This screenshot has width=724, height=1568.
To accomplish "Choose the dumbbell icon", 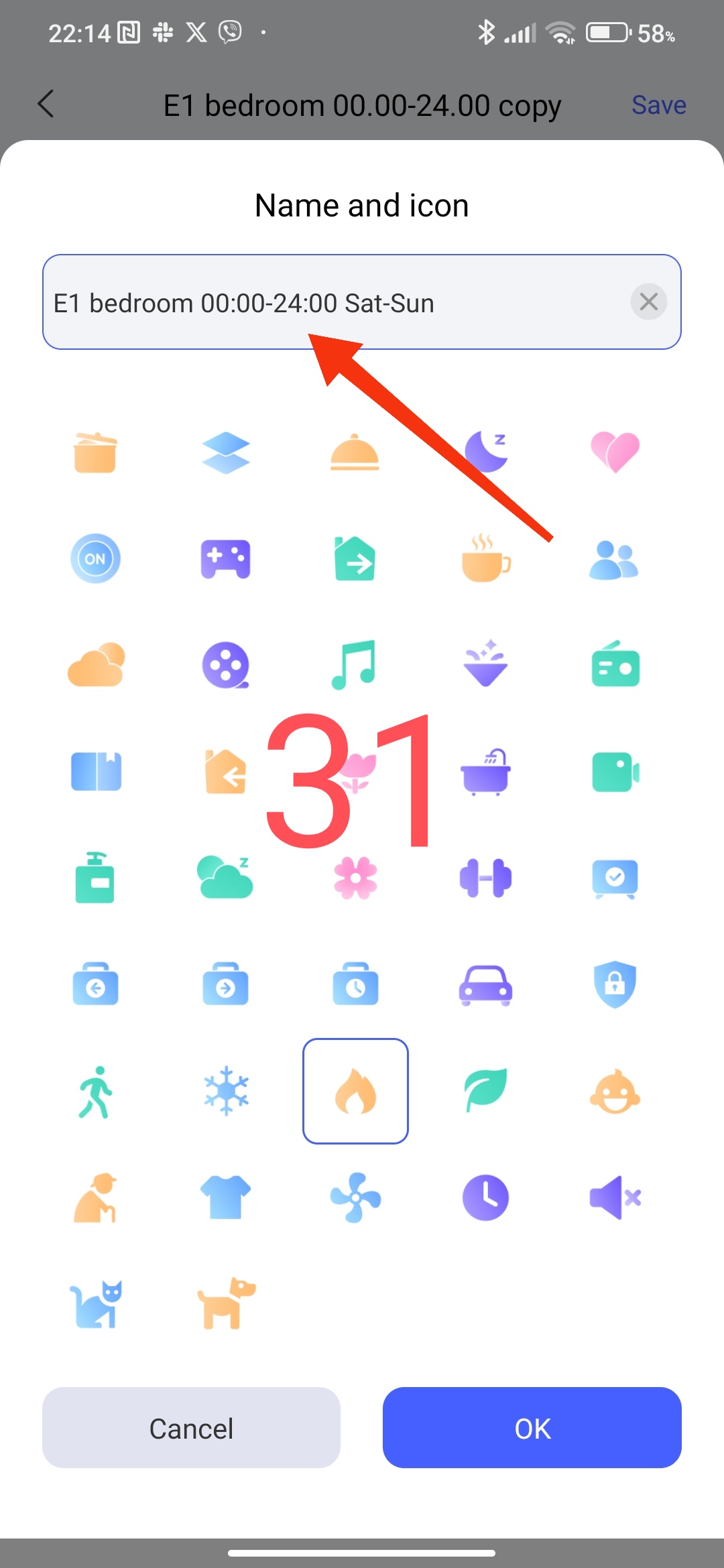I will pyautogui.click(x=485, y=878).
